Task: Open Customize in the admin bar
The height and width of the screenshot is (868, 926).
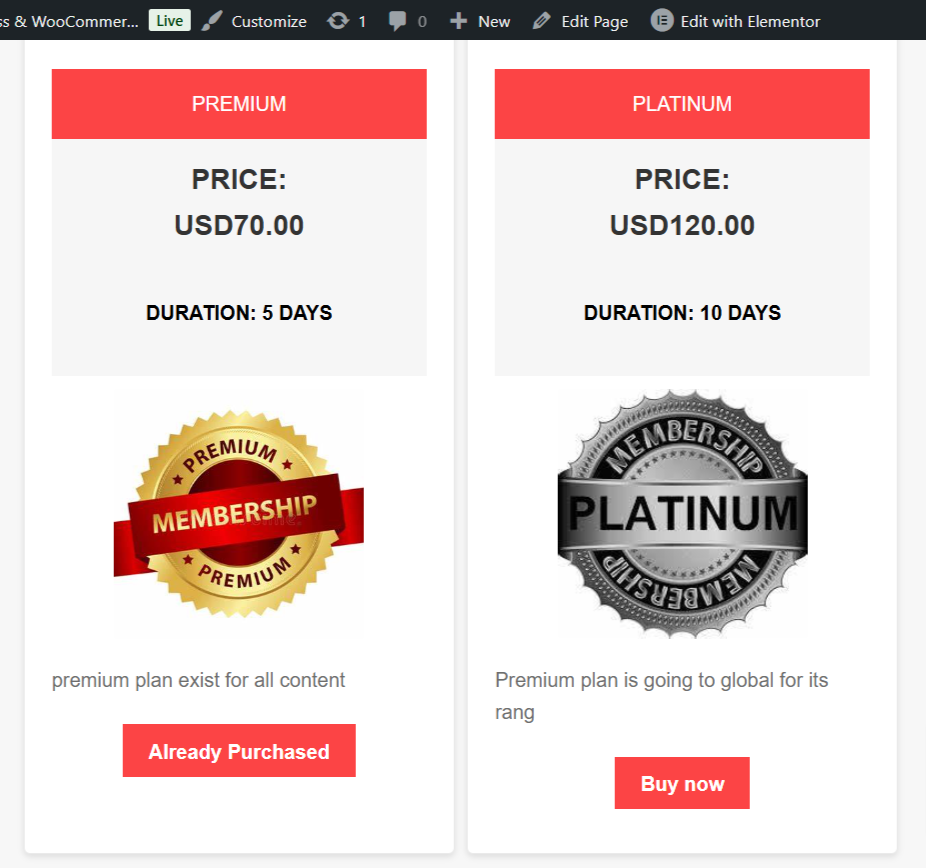Action: click(255, 21)
